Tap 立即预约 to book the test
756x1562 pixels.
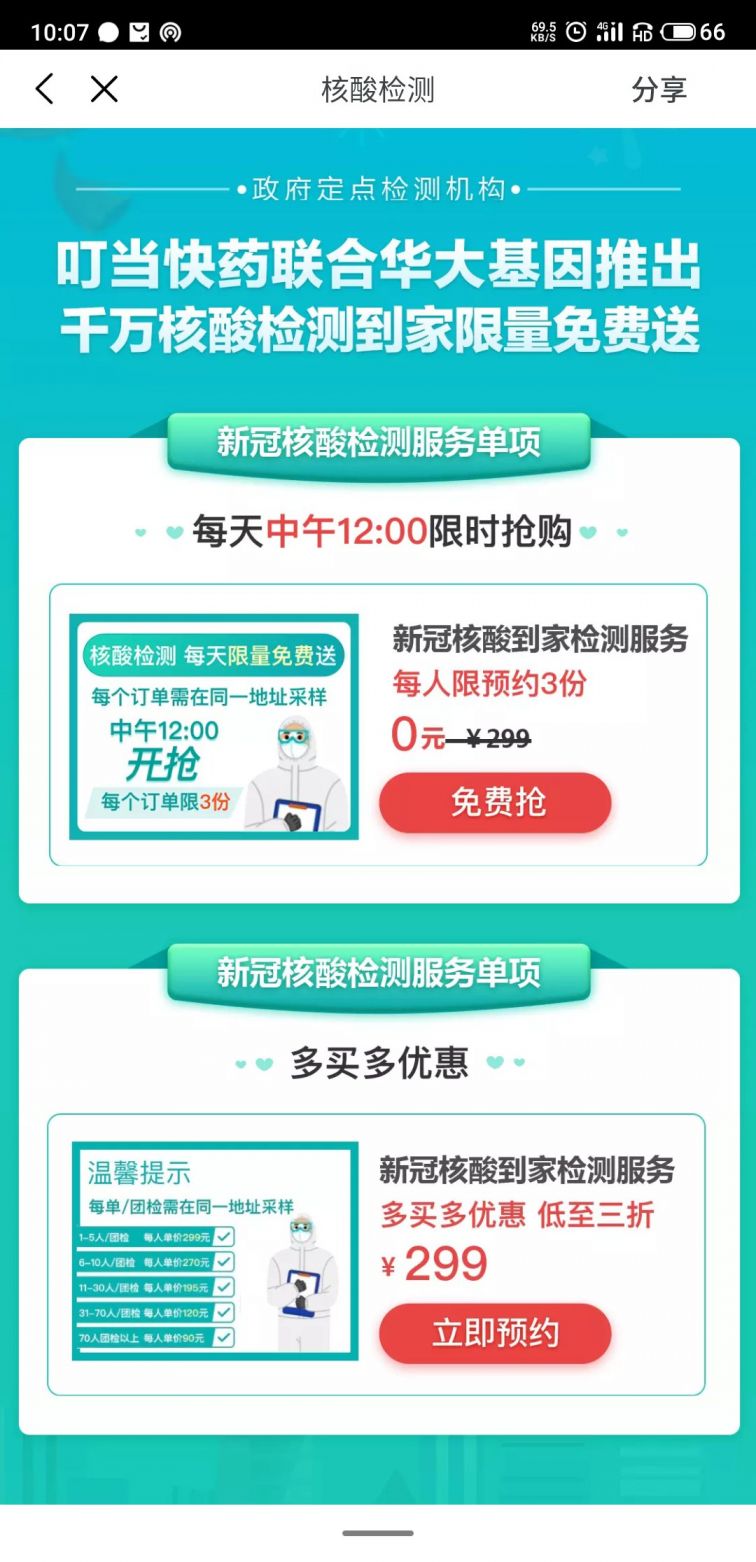pos(495,1333)
